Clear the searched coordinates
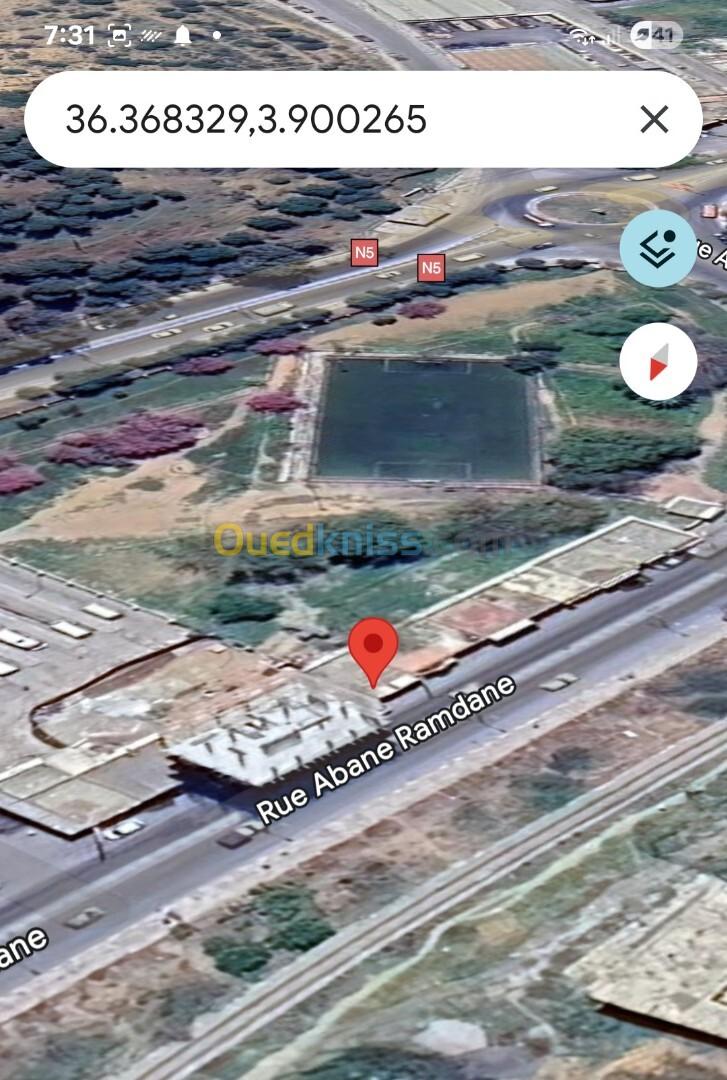The width and height of the screenshot is (727, 1080). click(654, 120)
